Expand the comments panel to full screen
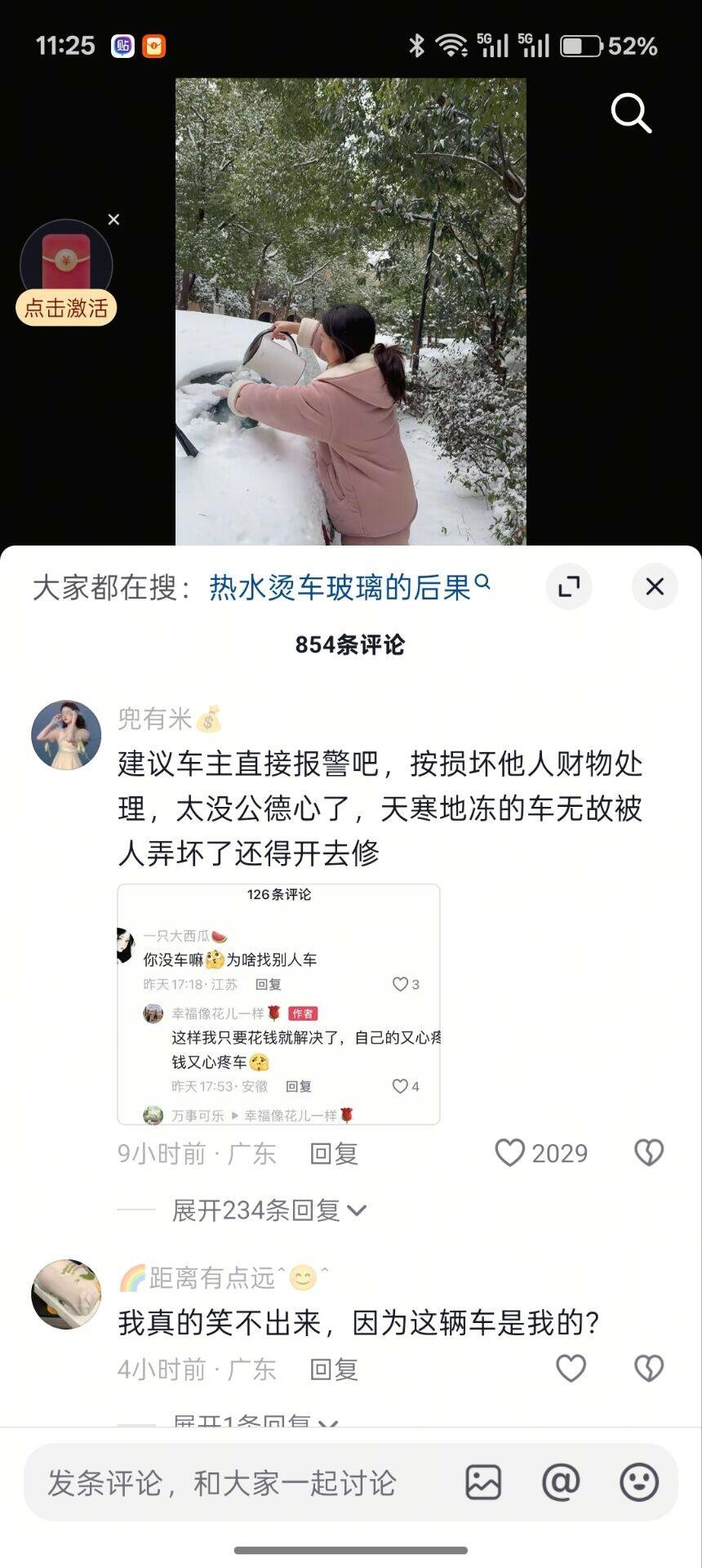 click(x=569, y=586)
